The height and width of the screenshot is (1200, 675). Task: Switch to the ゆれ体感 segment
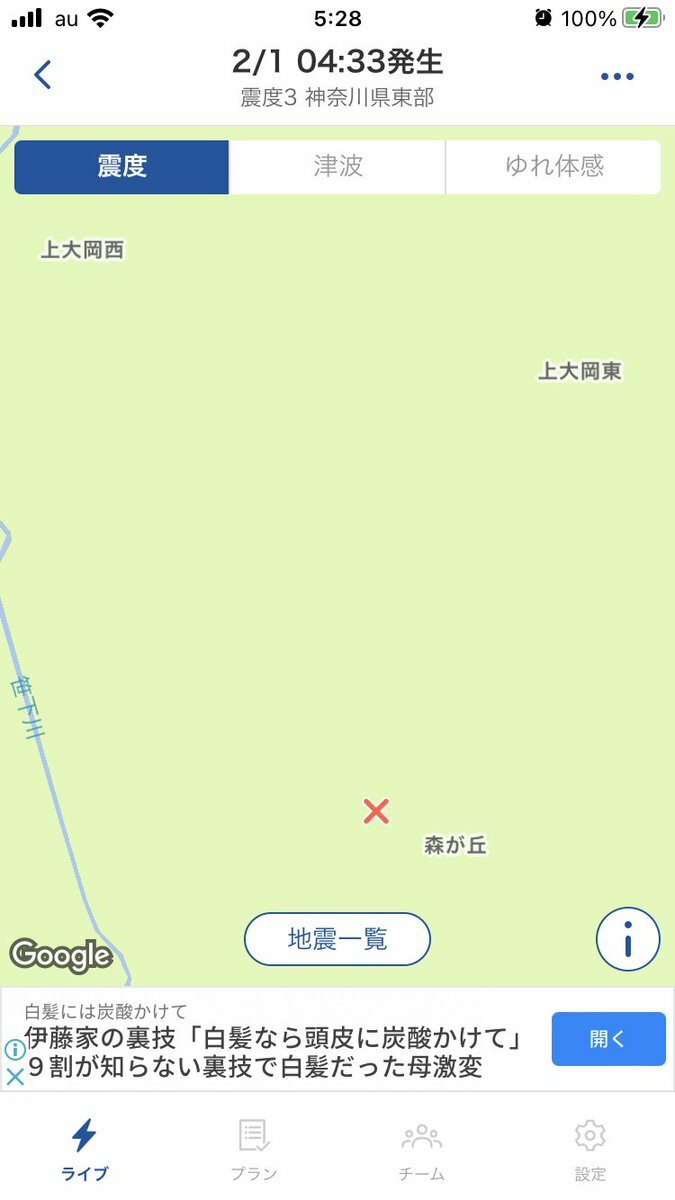coord(554,167)
